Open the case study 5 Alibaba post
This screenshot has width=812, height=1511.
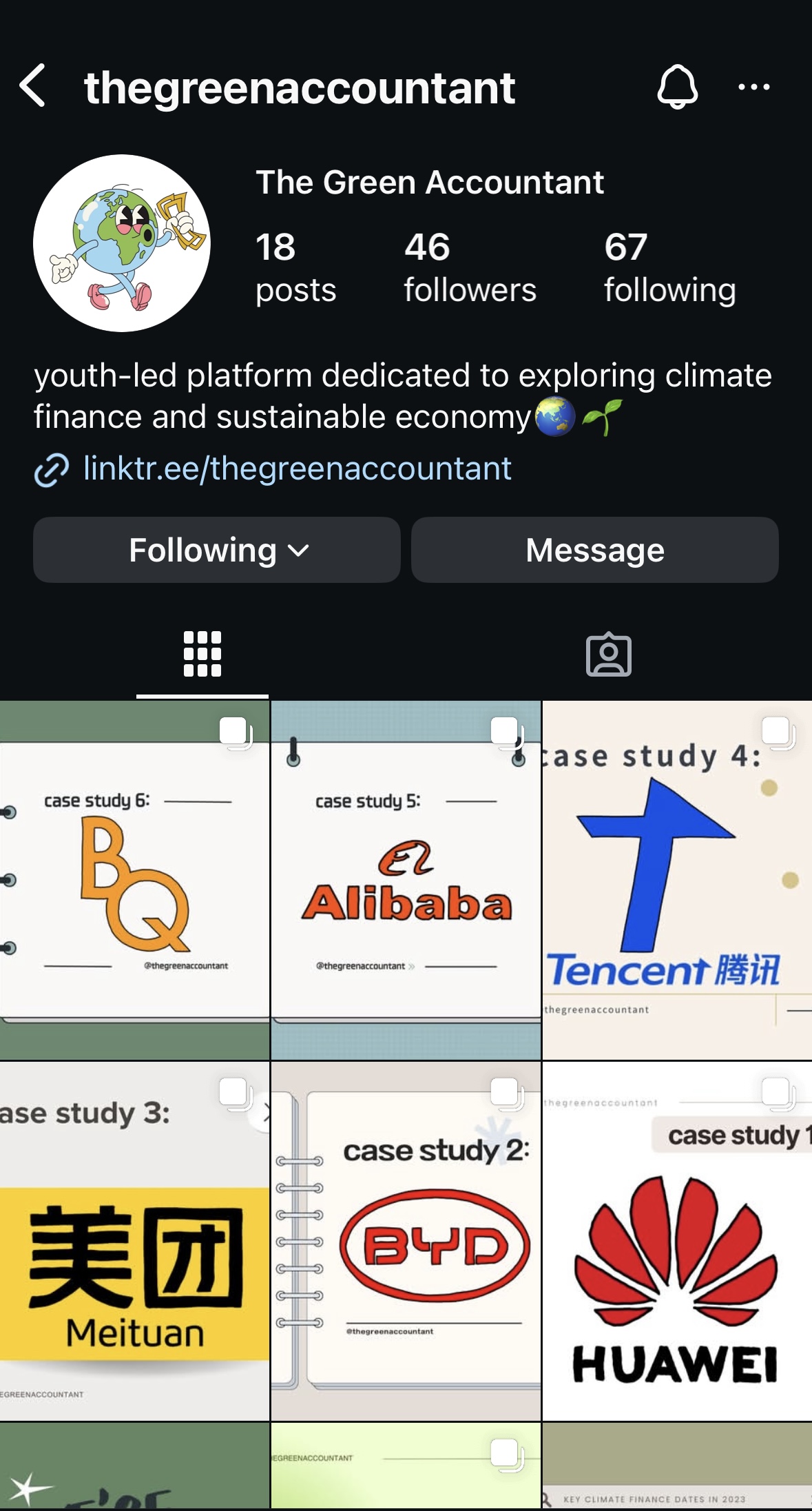(406, 880)
